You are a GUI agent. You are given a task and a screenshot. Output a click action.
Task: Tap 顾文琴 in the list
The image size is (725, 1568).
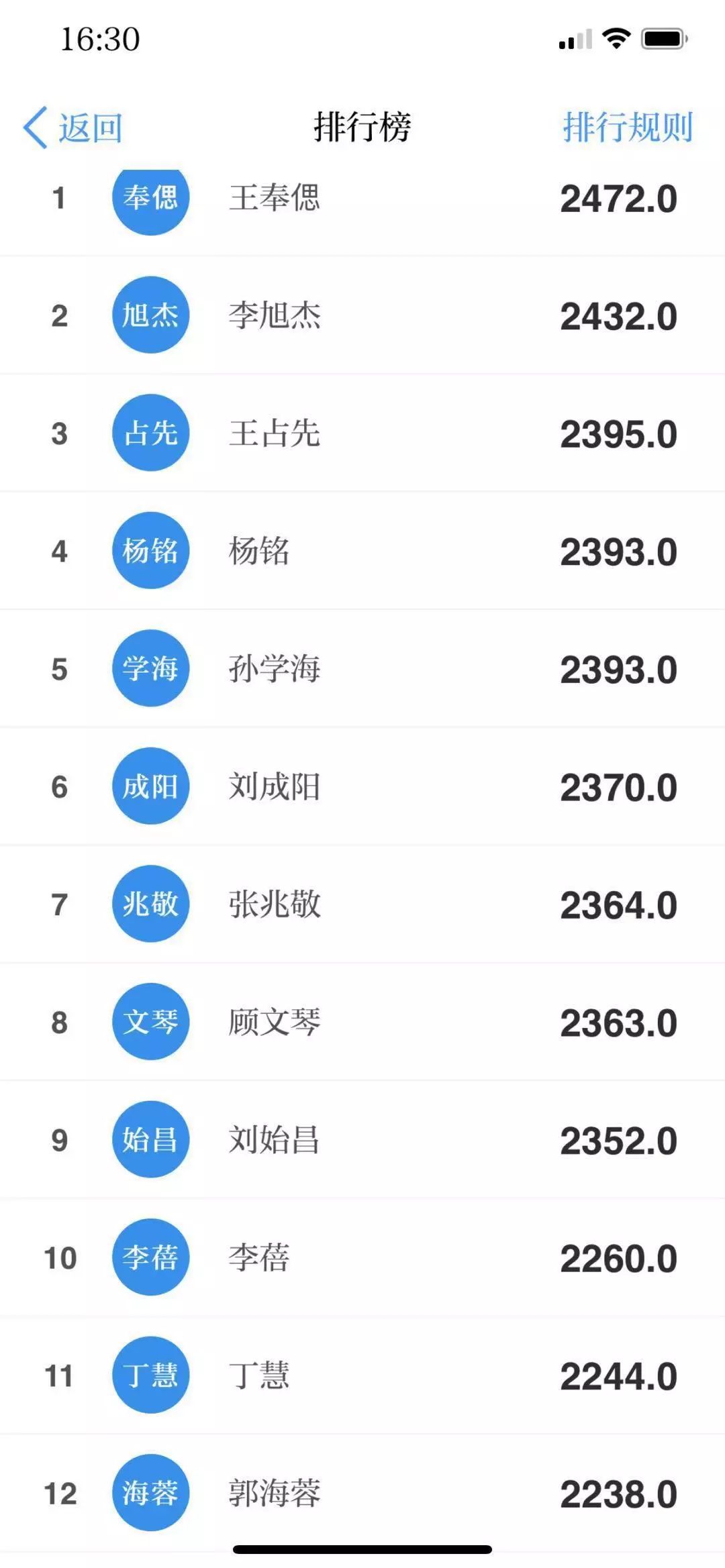point(362,1021)
